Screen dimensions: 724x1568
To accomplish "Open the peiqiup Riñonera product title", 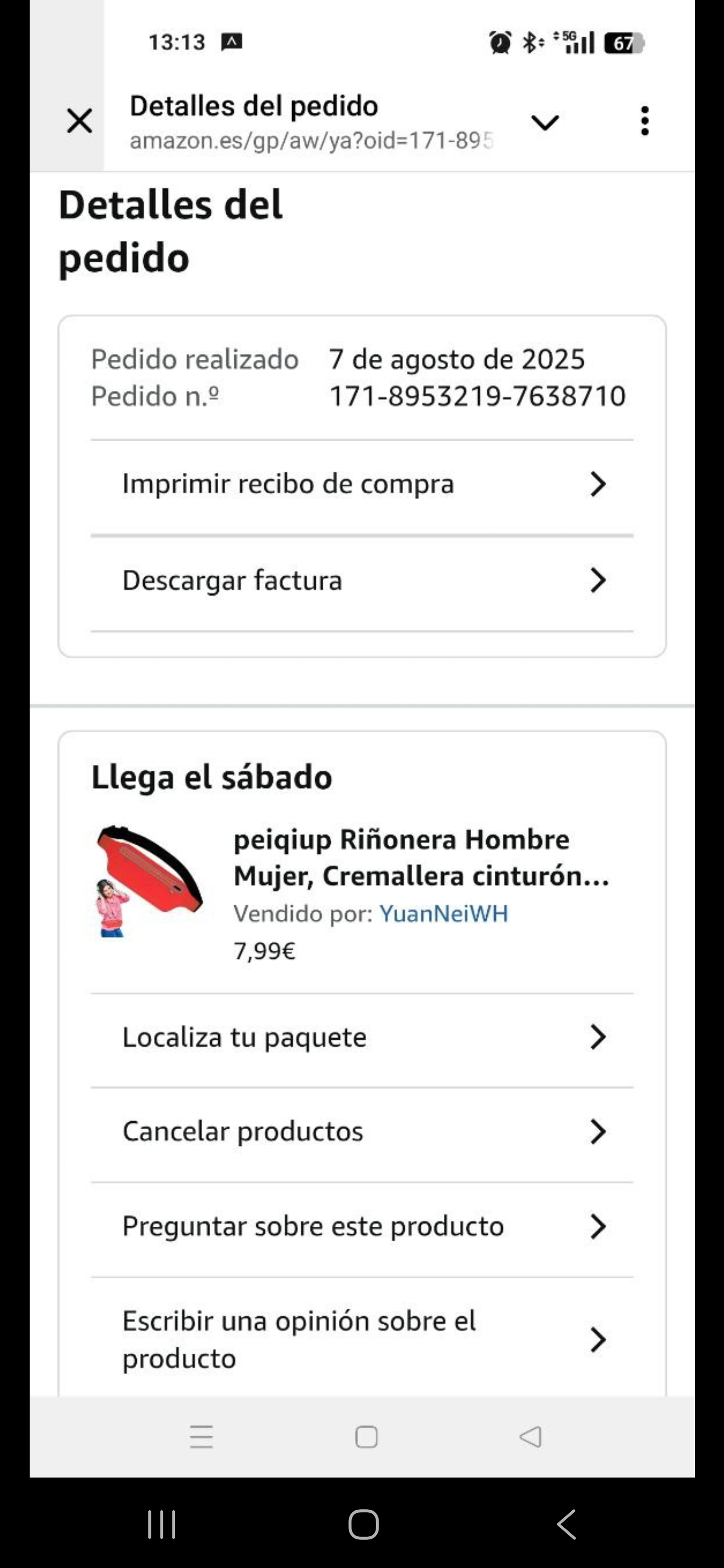I will tap(421, 858).
